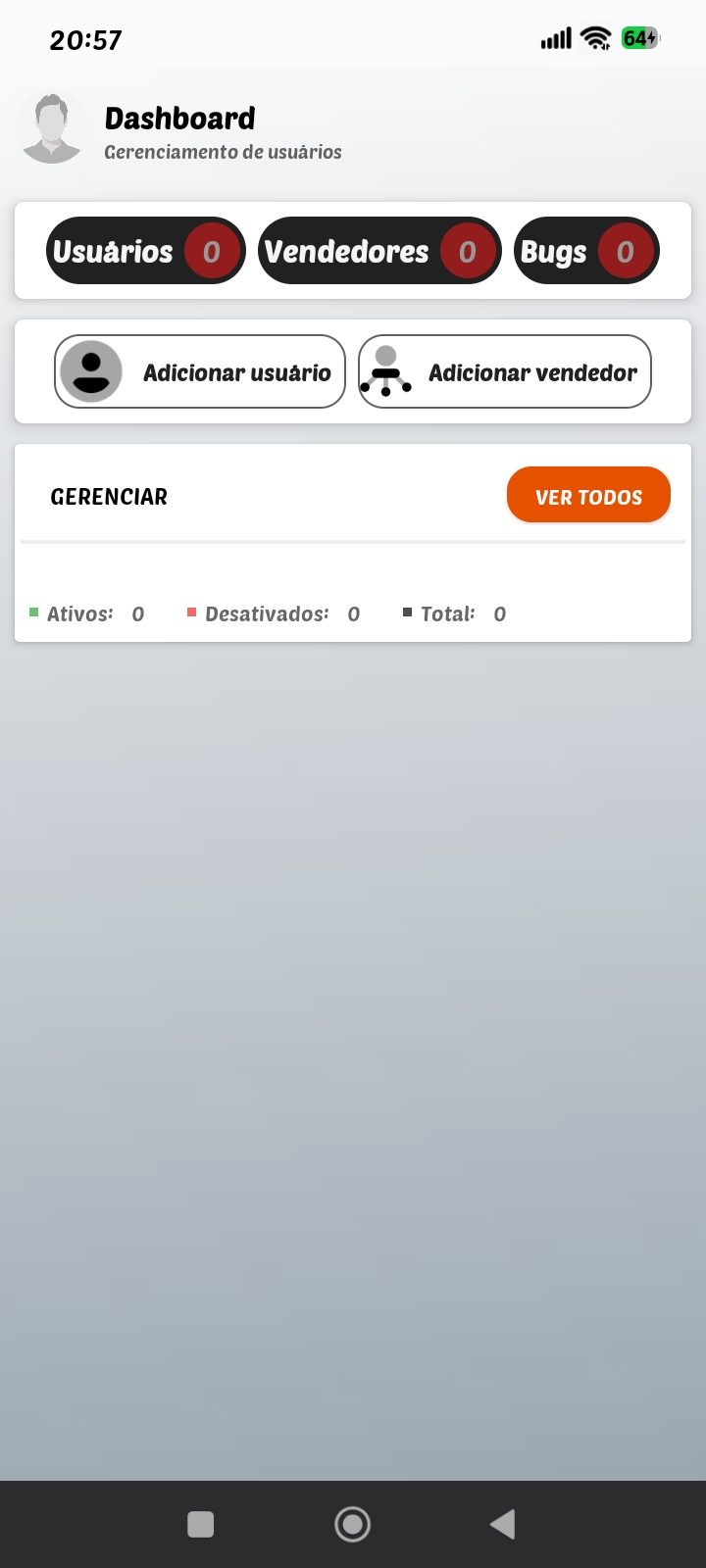Select the Usuários counter chip

[x=145, y=251]
